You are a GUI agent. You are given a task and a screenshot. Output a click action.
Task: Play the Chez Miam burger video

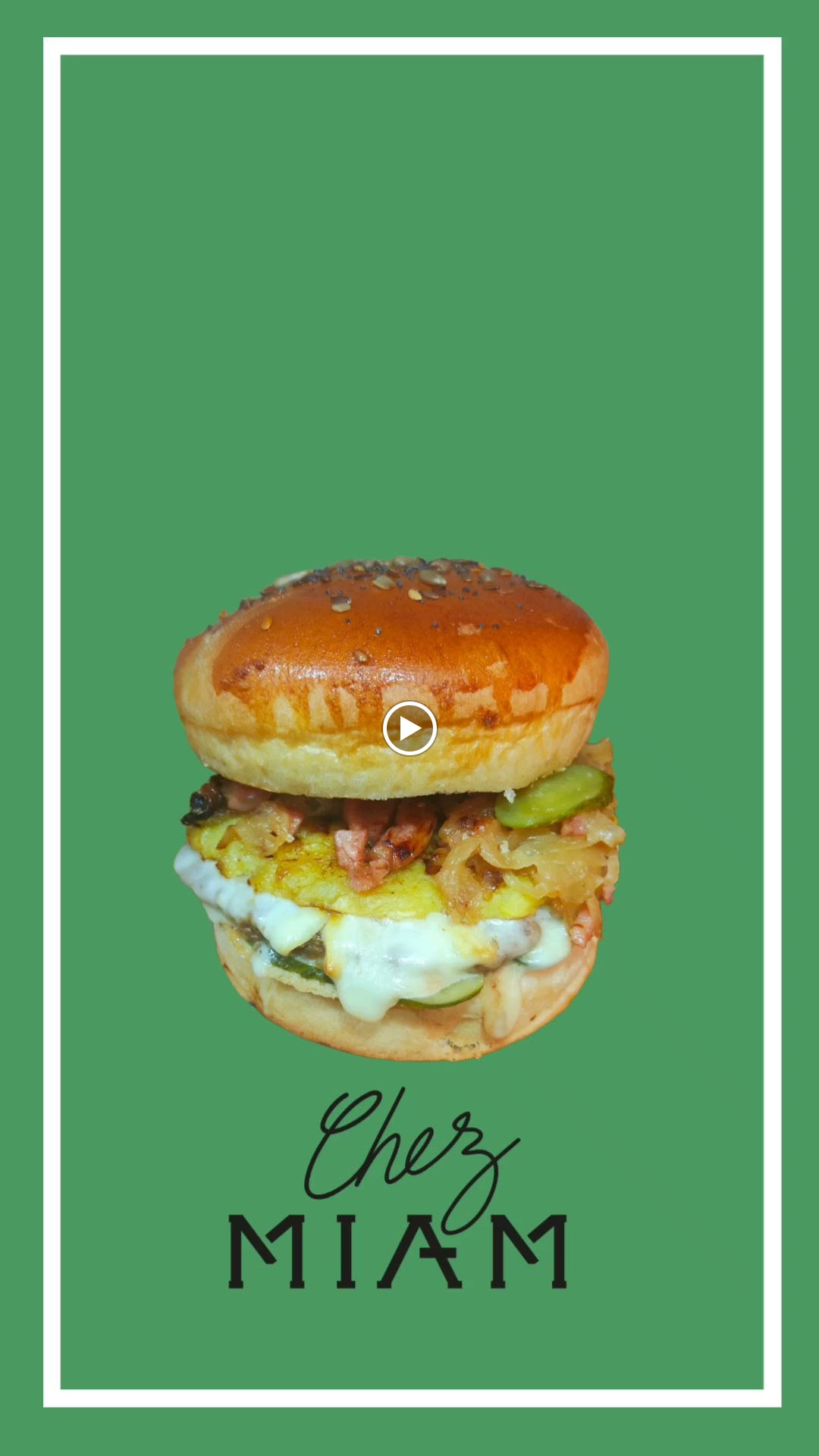click(409, 729)
